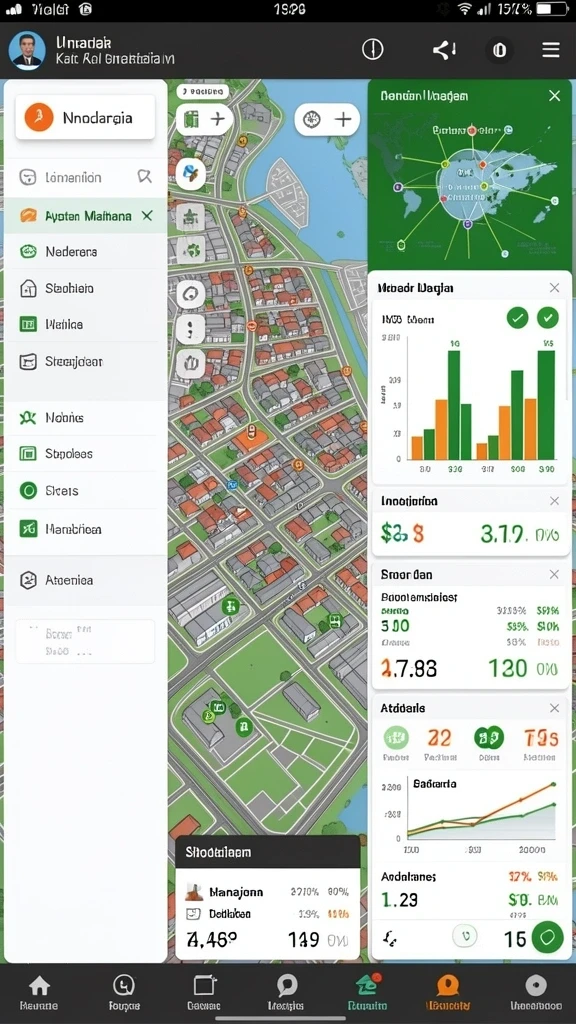Tap the Nnodargia button with orange icon
This screenshot has height=1024, width=576.
(85, 118)
